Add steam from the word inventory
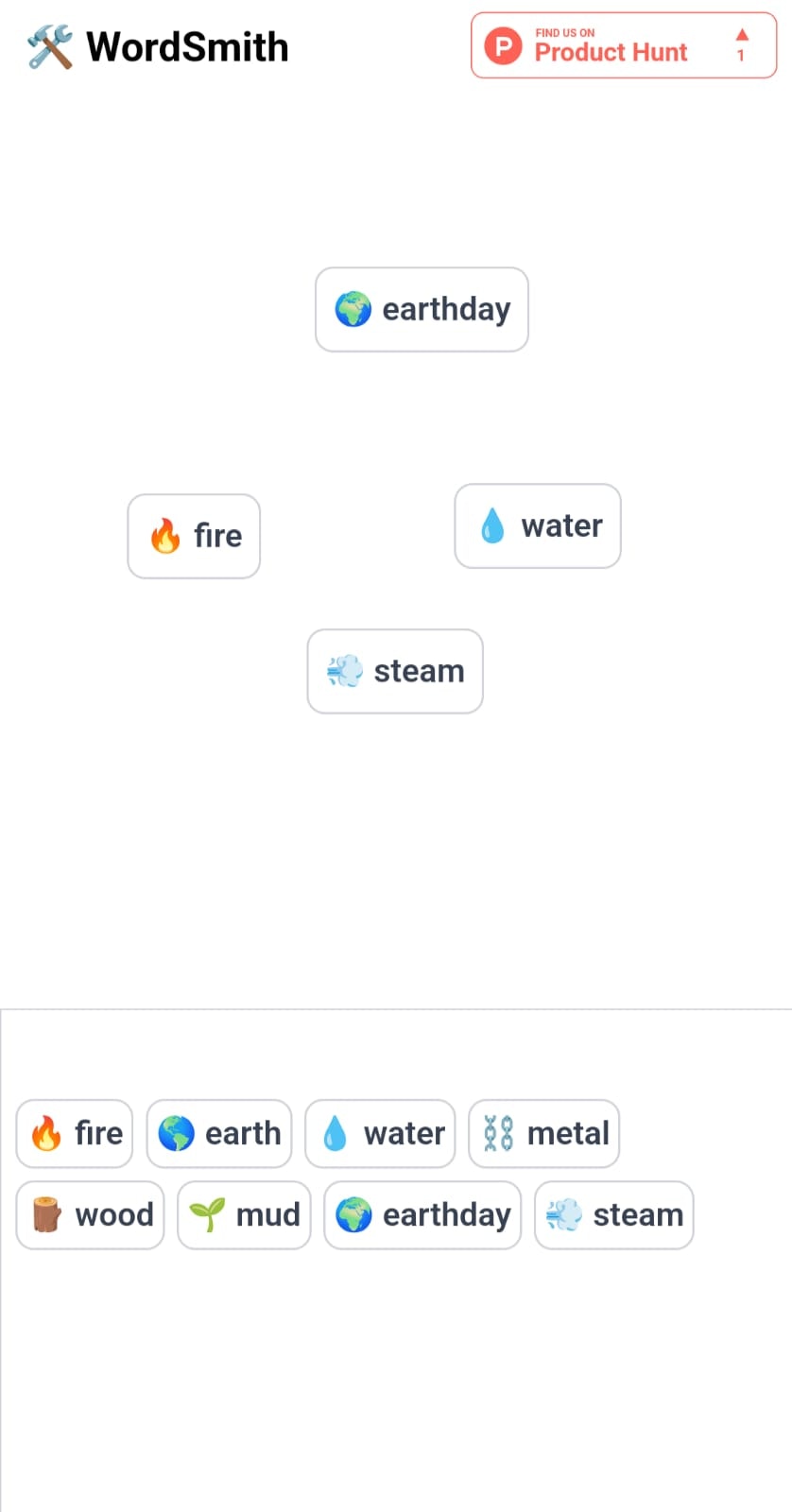 click(x=614, y=1215)
